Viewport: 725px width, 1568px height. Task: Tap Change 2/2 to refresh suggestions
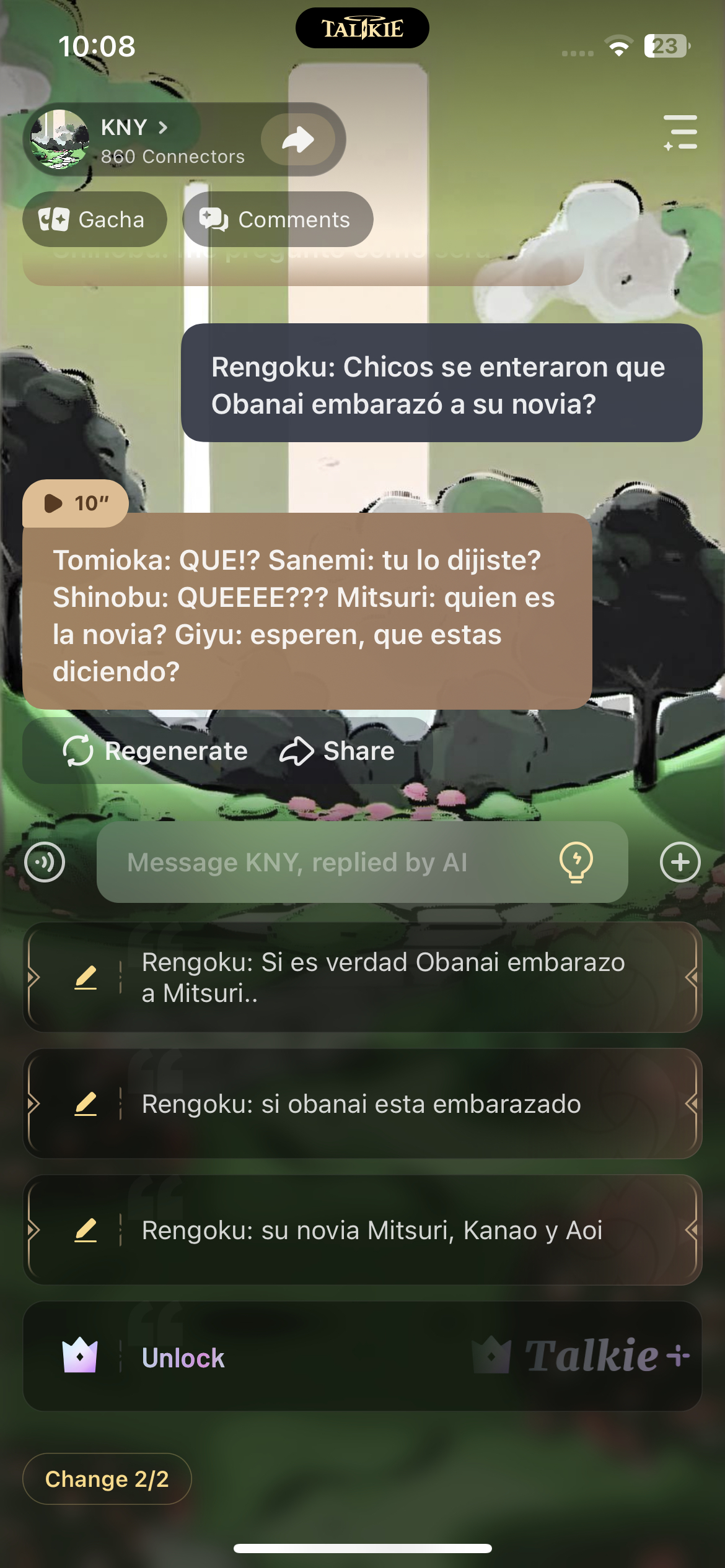(107, 1479)
